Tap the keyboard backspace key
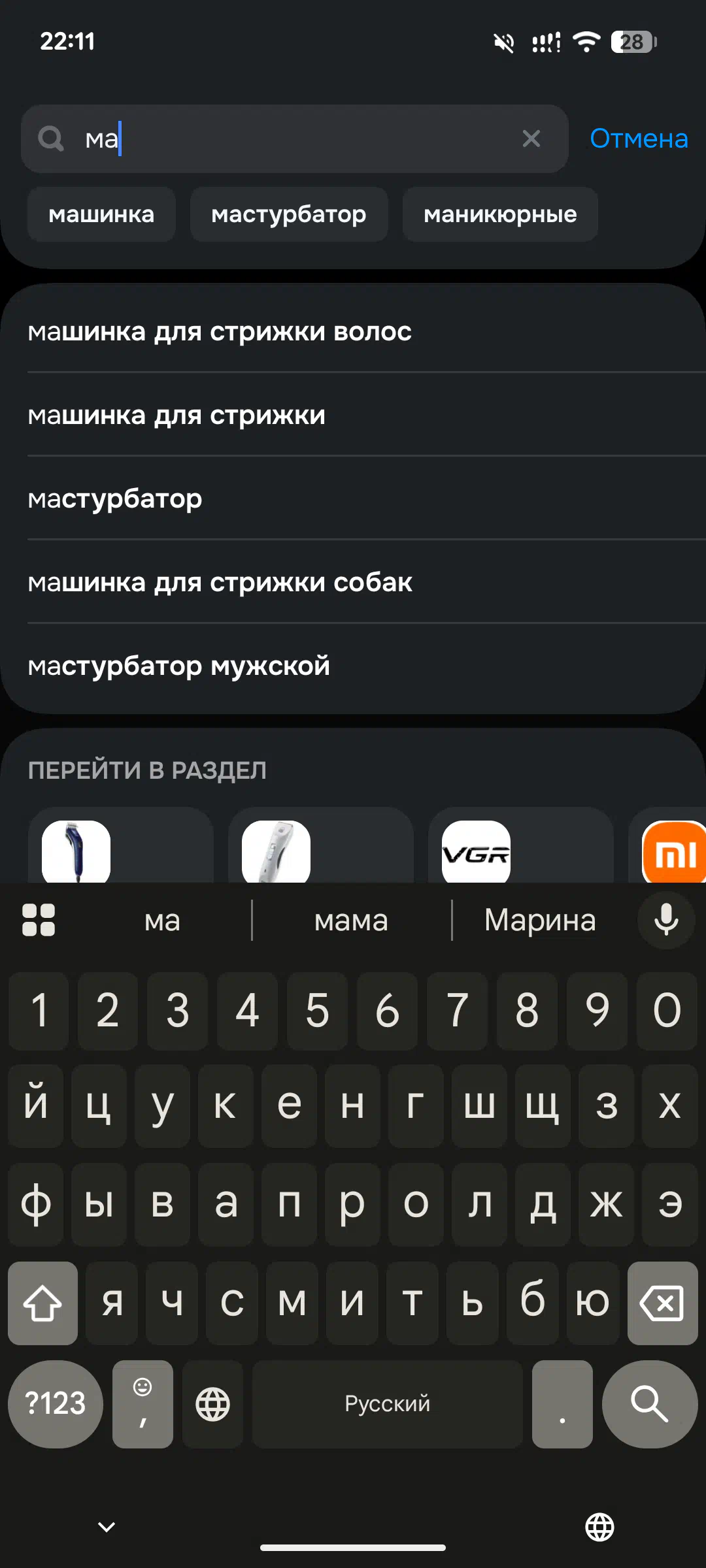706x1568 pixels. pyautogui.click(x=662, y=1303)
